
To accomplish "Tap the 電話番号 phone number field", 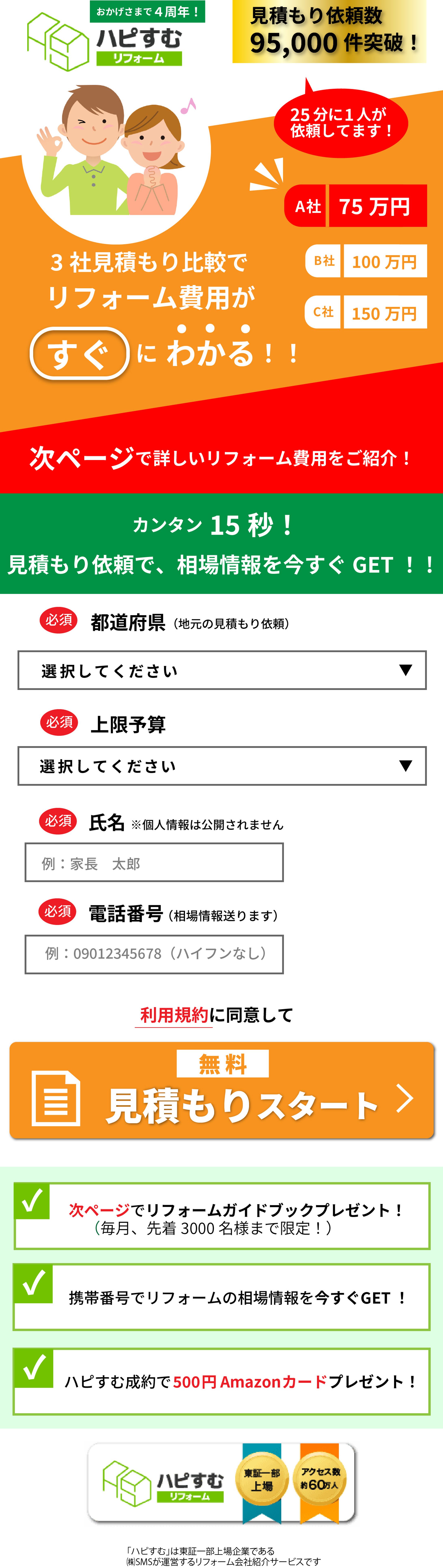I will click(154, 954).
